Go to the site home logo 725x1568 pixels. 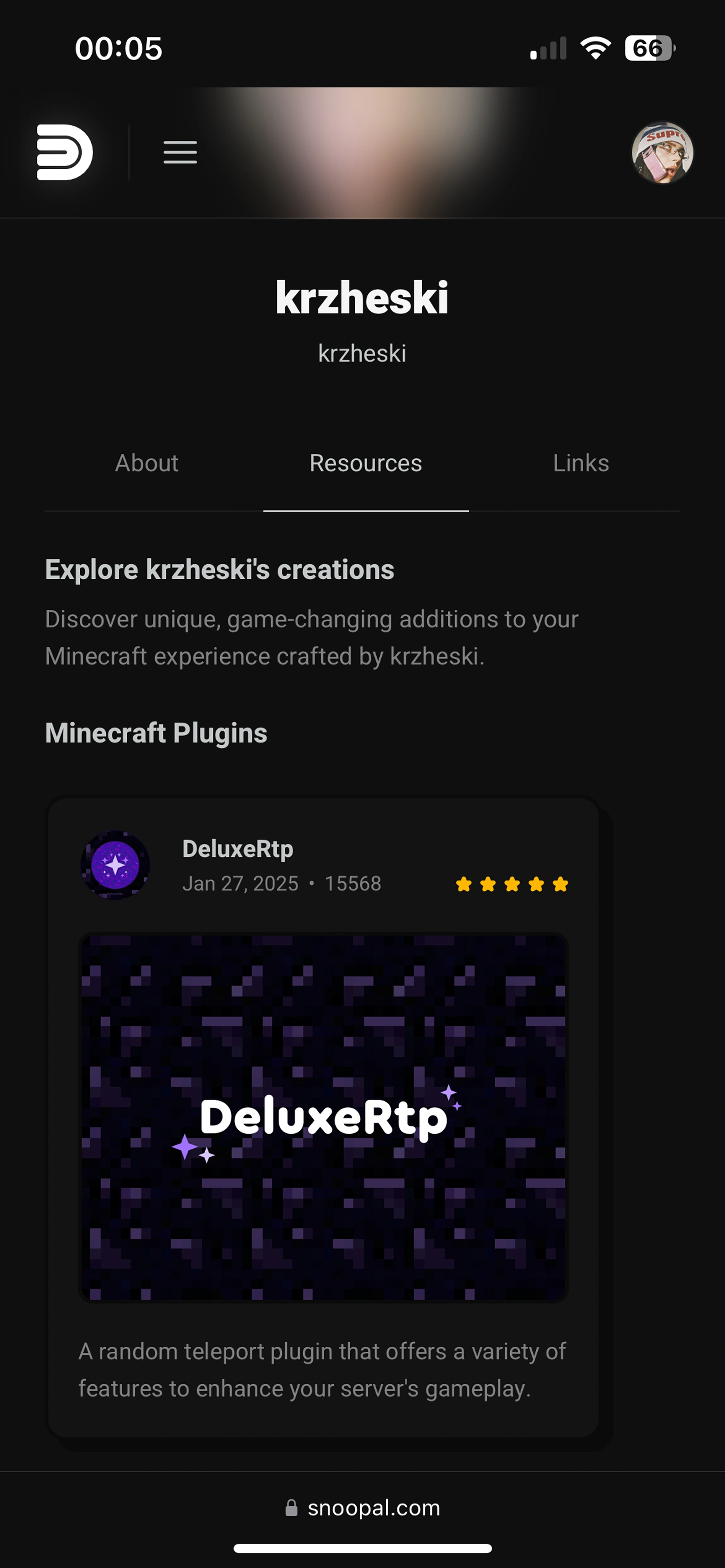click(64, 152)
